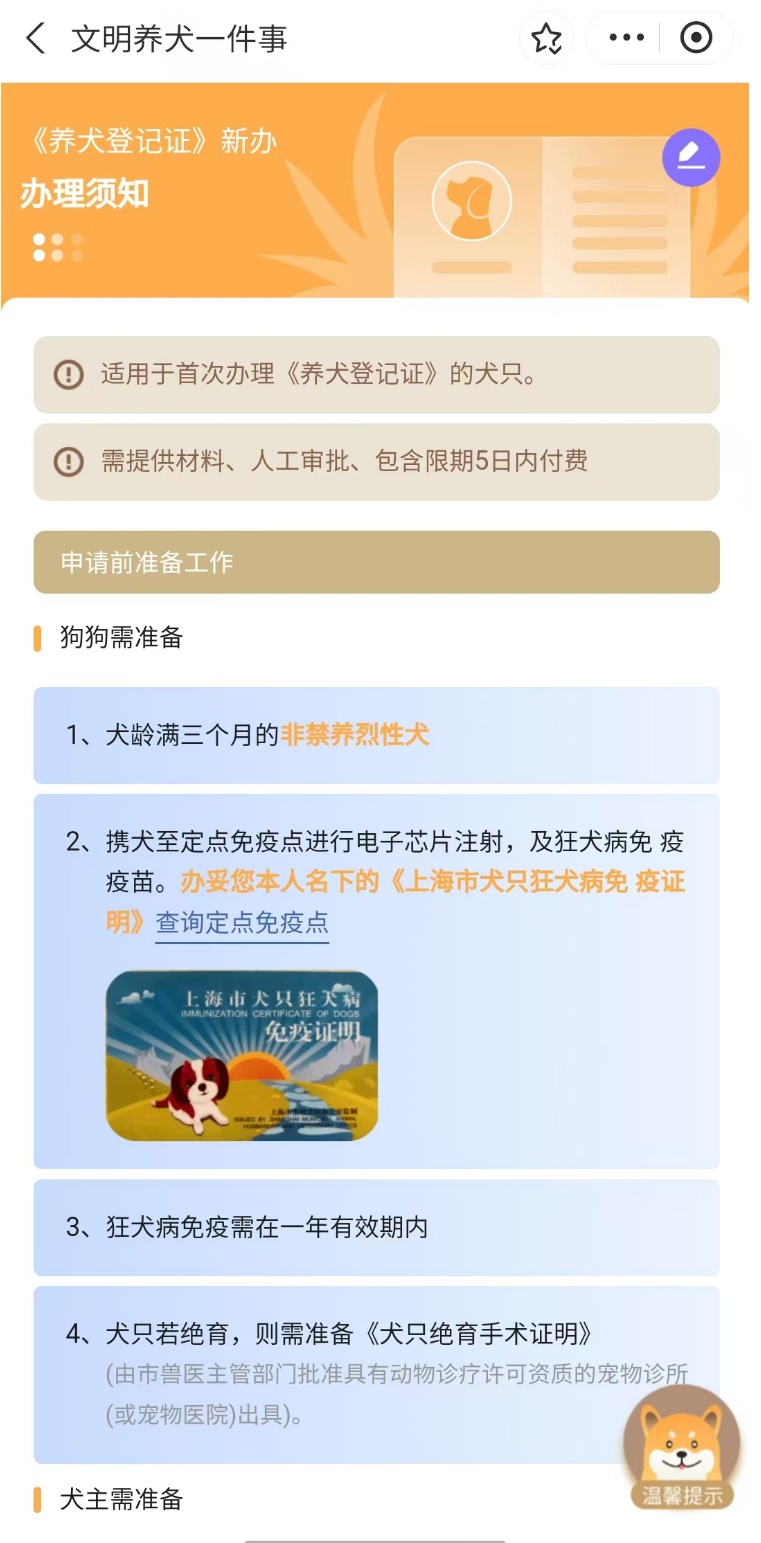The image size is (761, 1543).
Task: Open 查询定点免疫点 link
Action: 242,923
